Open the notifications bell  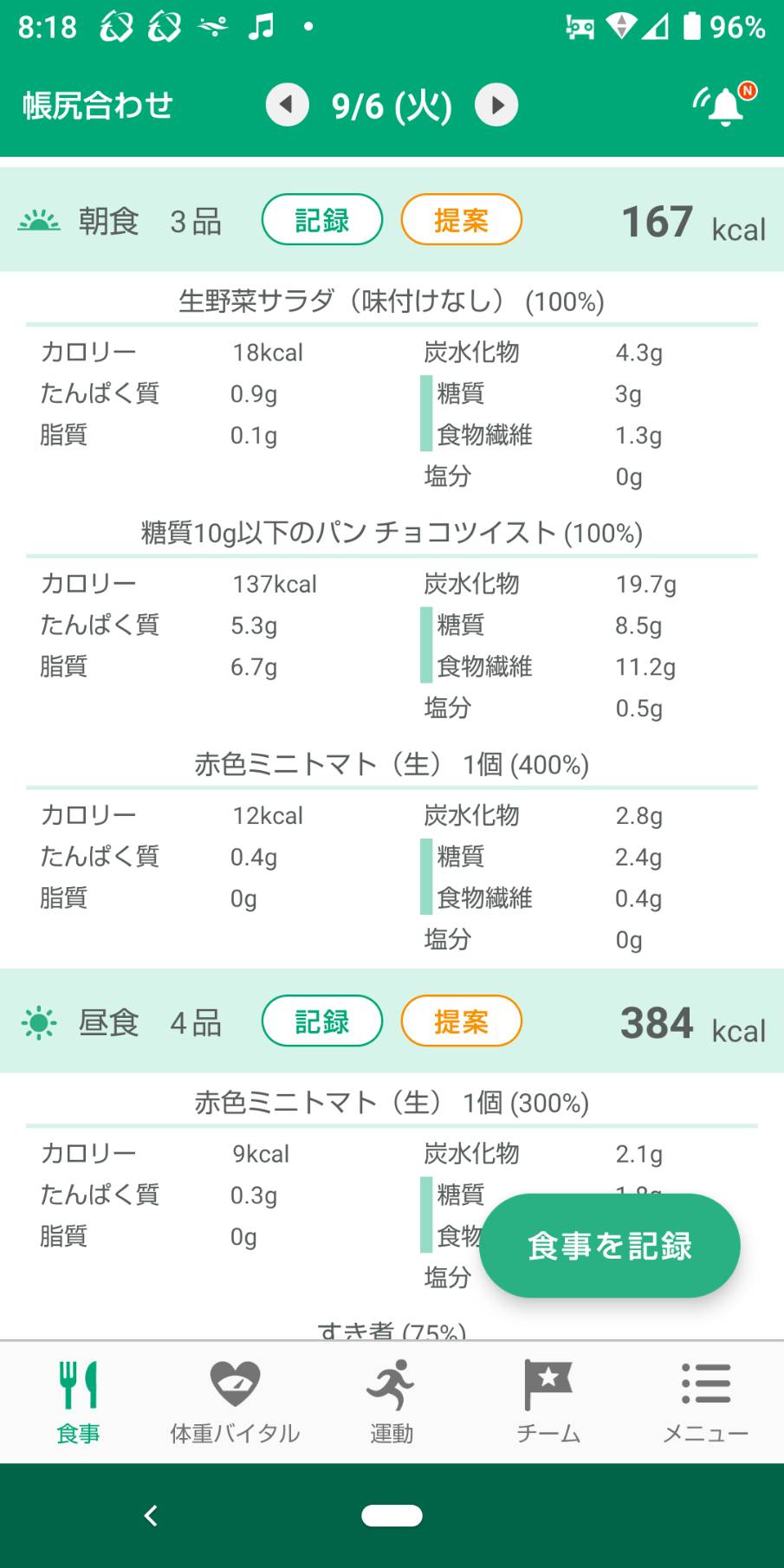724,106
